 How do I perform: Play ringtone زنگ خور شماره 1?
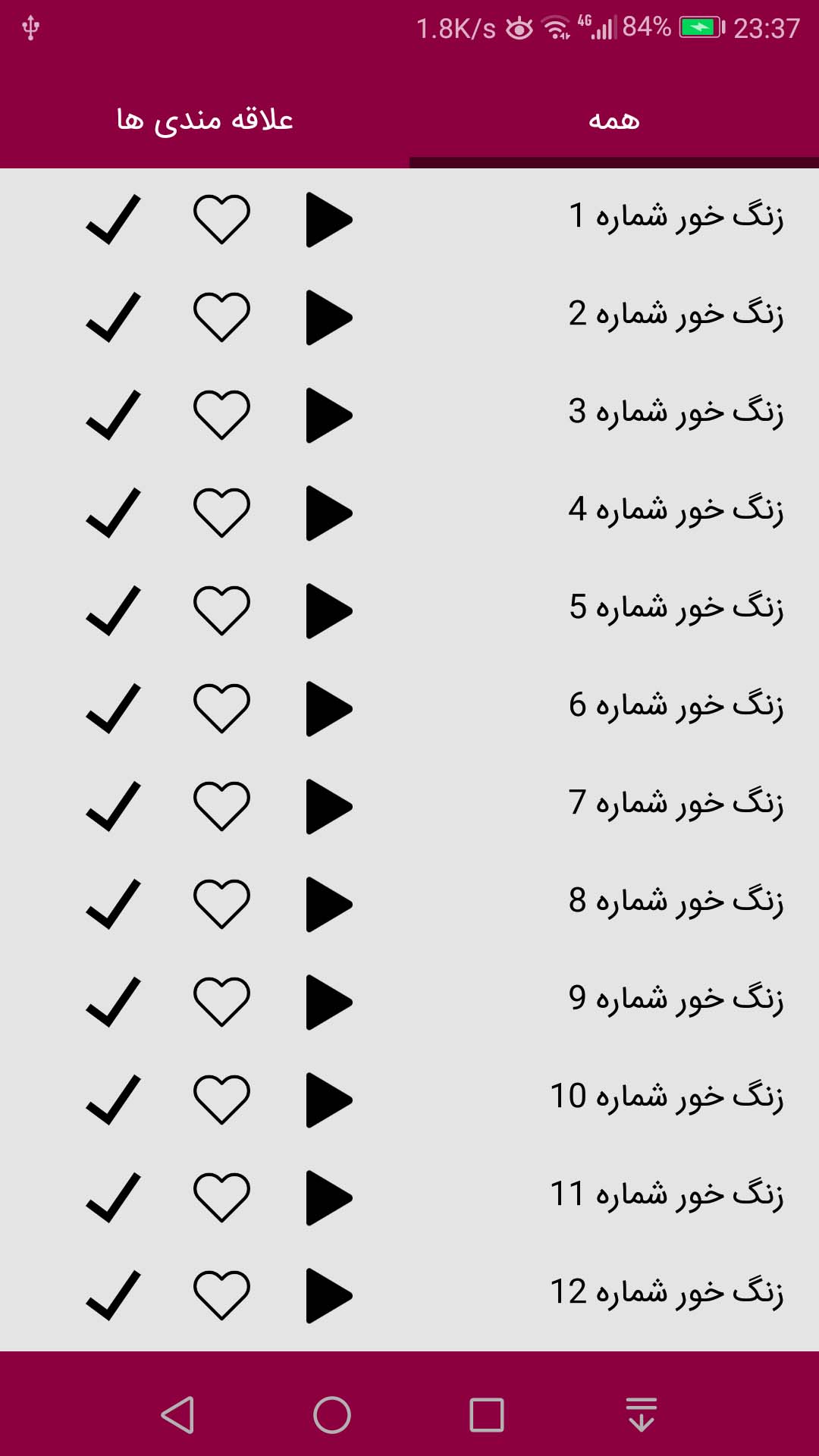tap(330, 219)
